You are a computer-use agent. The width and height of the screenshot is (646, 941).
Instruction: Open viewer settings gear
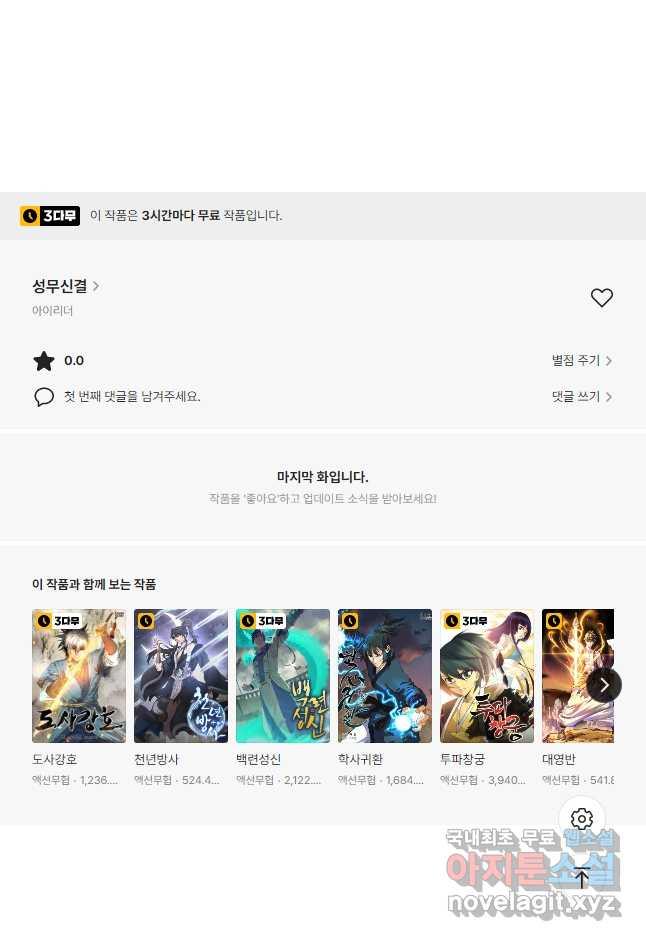pos(582,820)
